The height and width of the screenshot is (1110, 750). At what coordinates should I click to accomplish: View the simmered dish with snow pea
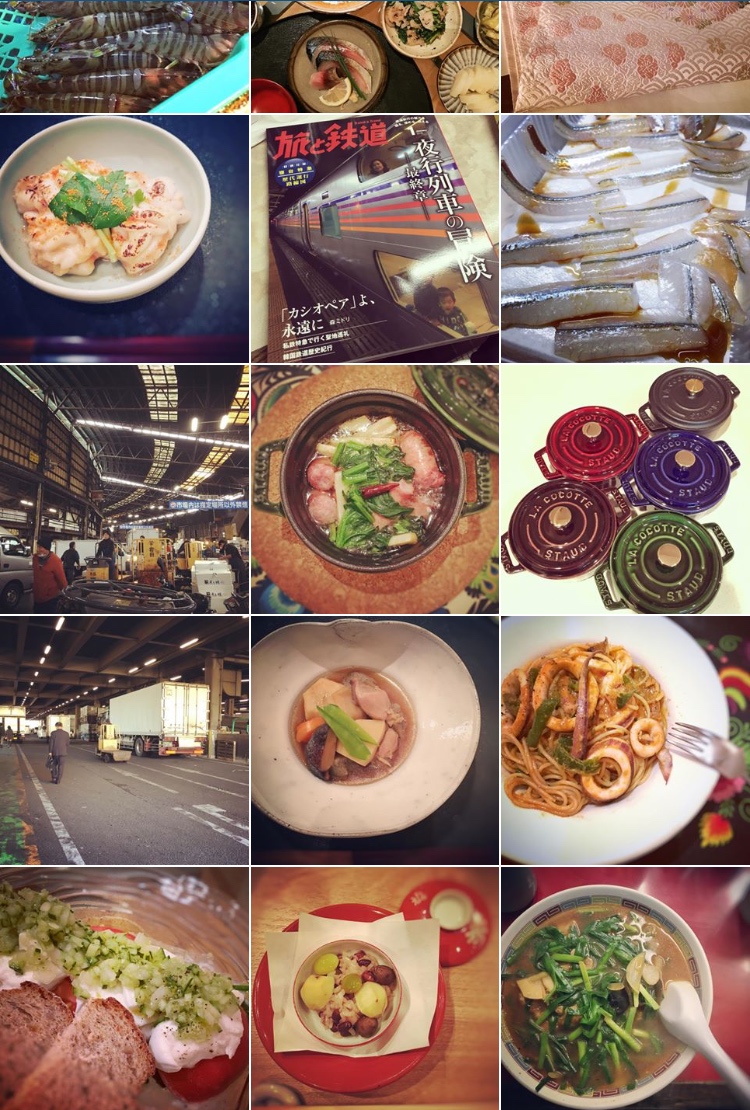(x=375, y=740)
